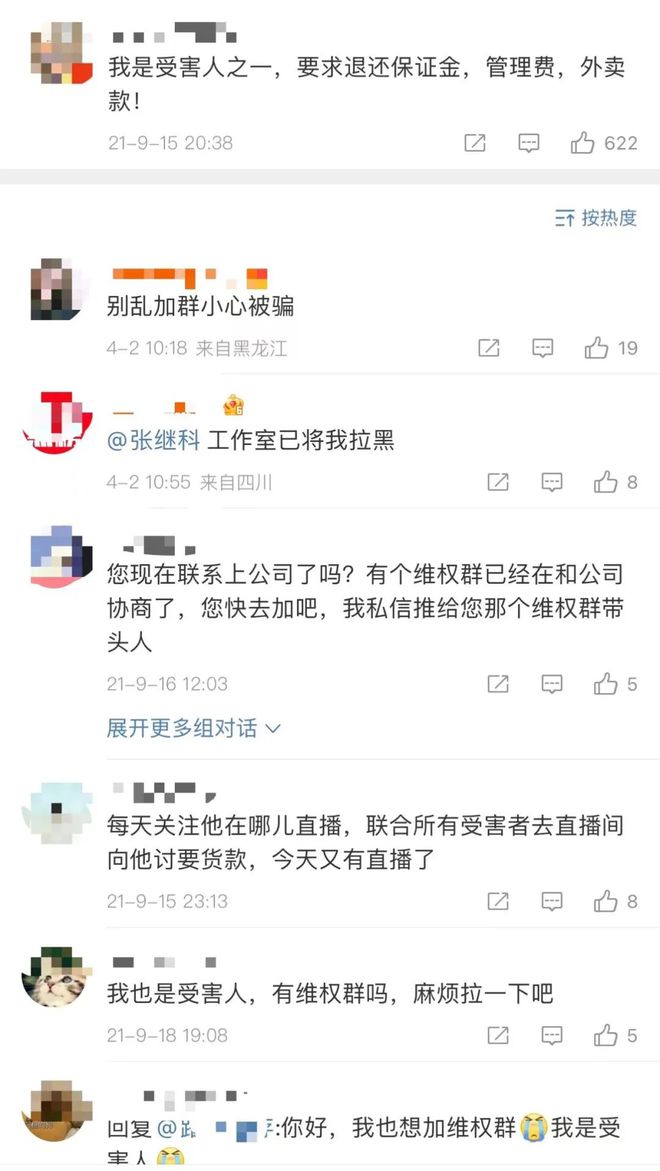This screenshot has width=660, height=1171.
Task: Reply to the comment 别乱加群小心被骗
Action: click(x=542, y=348)
